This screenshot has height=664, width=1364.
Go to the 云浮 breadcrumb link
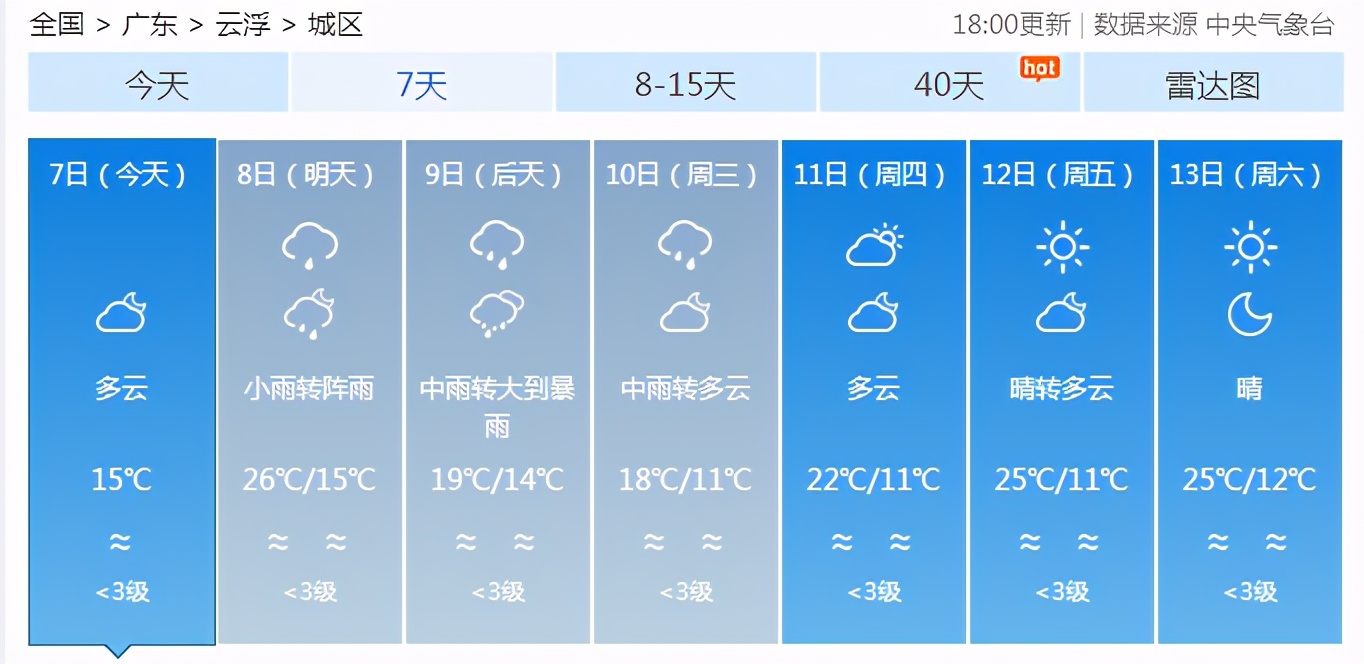pyautogui.click(x=243, y=25)
